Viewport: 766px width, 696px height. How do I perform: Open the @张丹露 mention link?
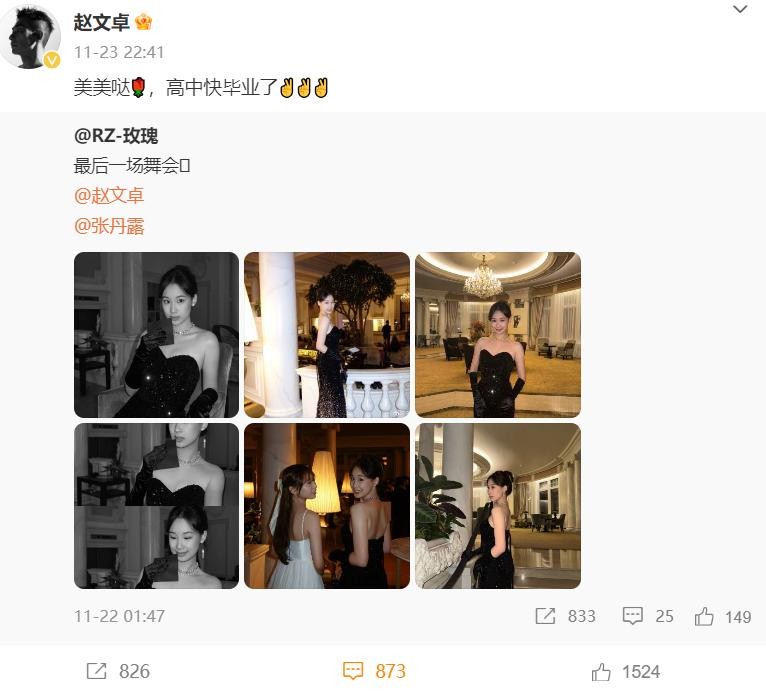point(109,226)
